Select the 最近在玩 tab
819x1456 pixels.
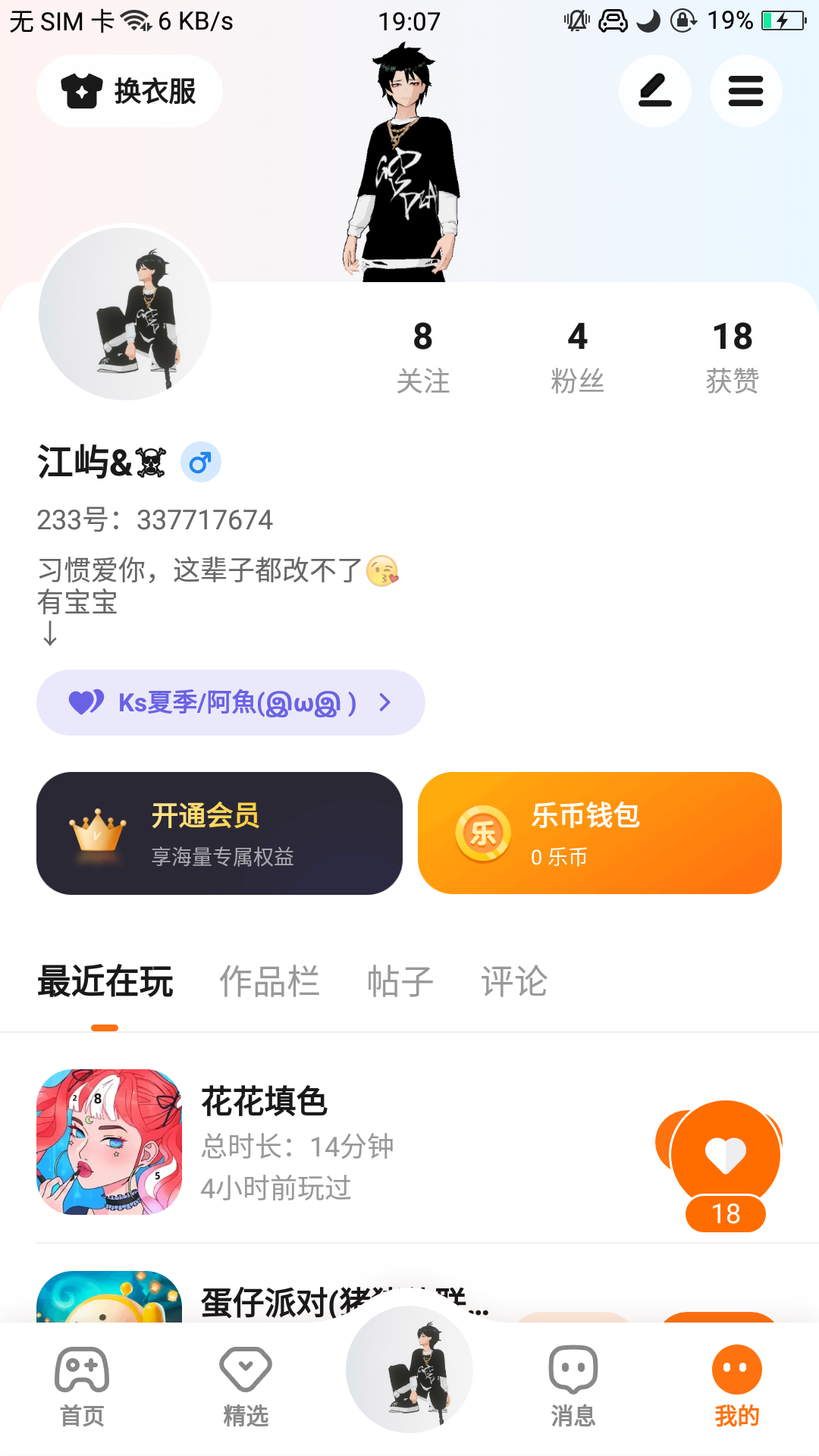click(105, 981)
